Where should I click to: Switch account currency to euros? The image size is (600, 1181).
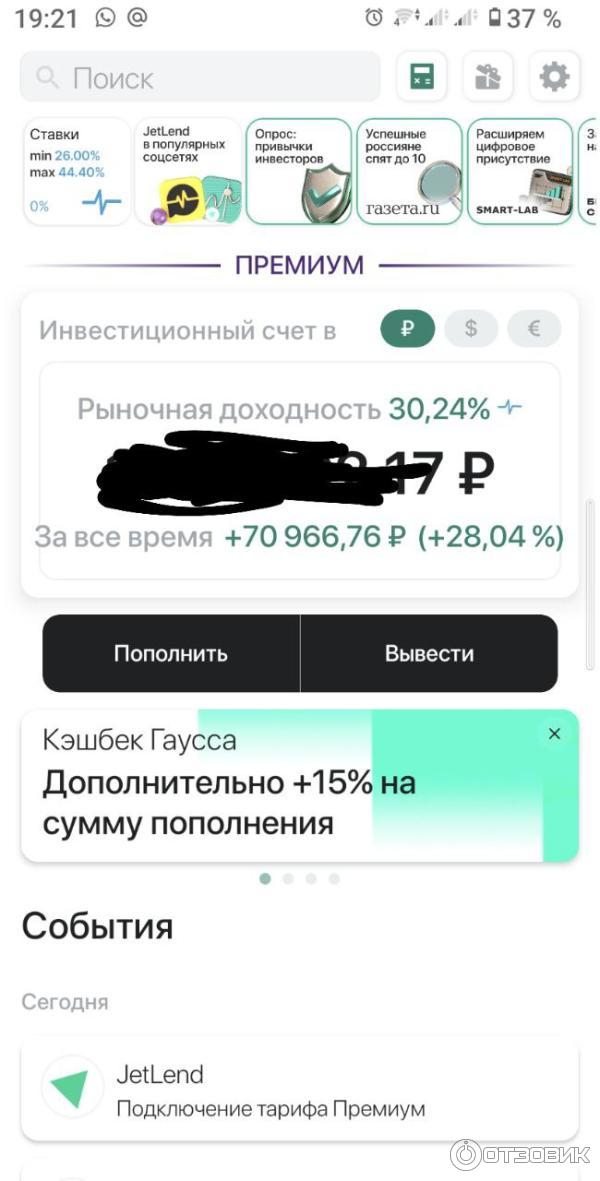pyautogui.click(x=534, y=329)
